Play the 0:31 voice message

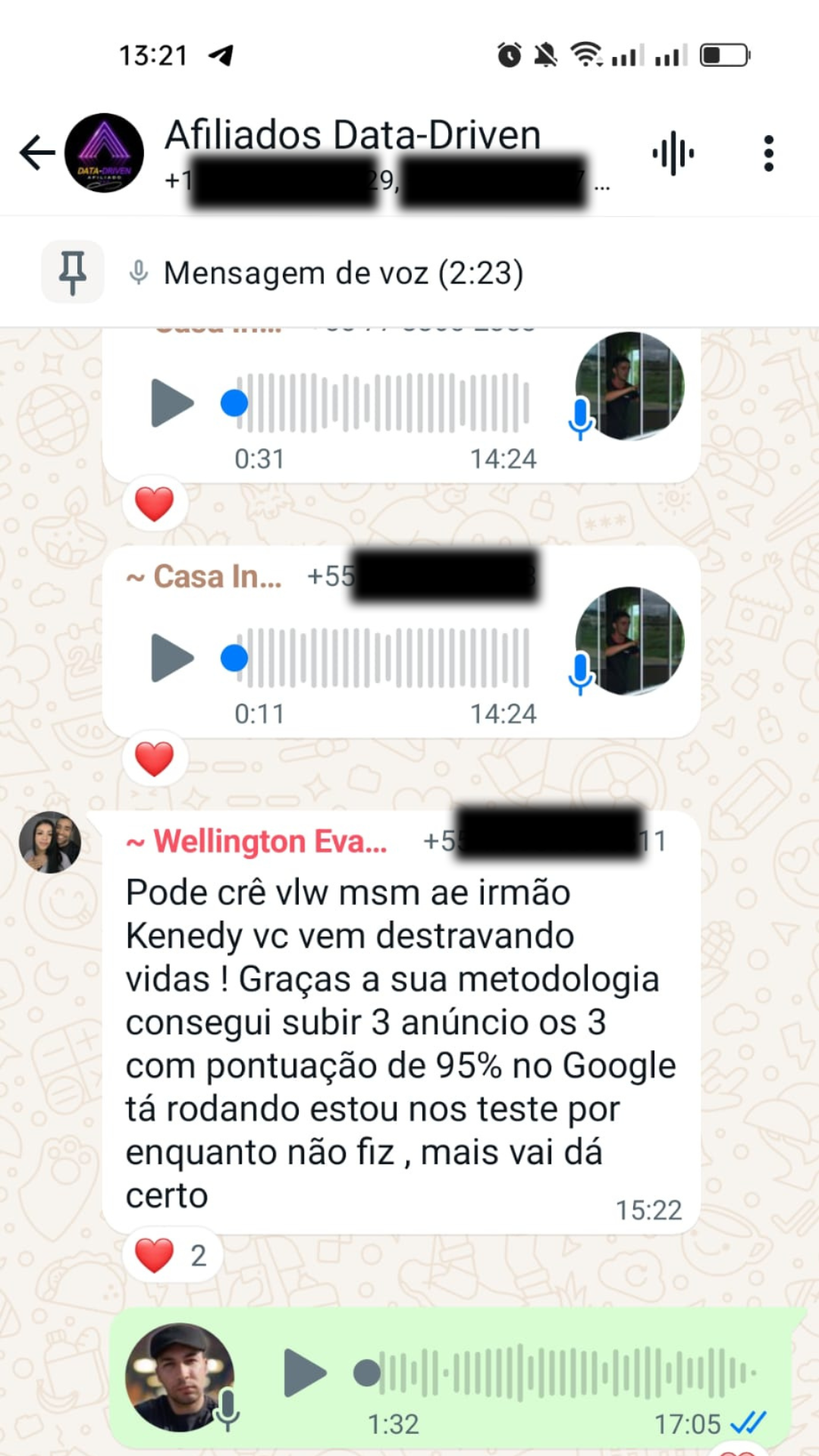(172, 403)
